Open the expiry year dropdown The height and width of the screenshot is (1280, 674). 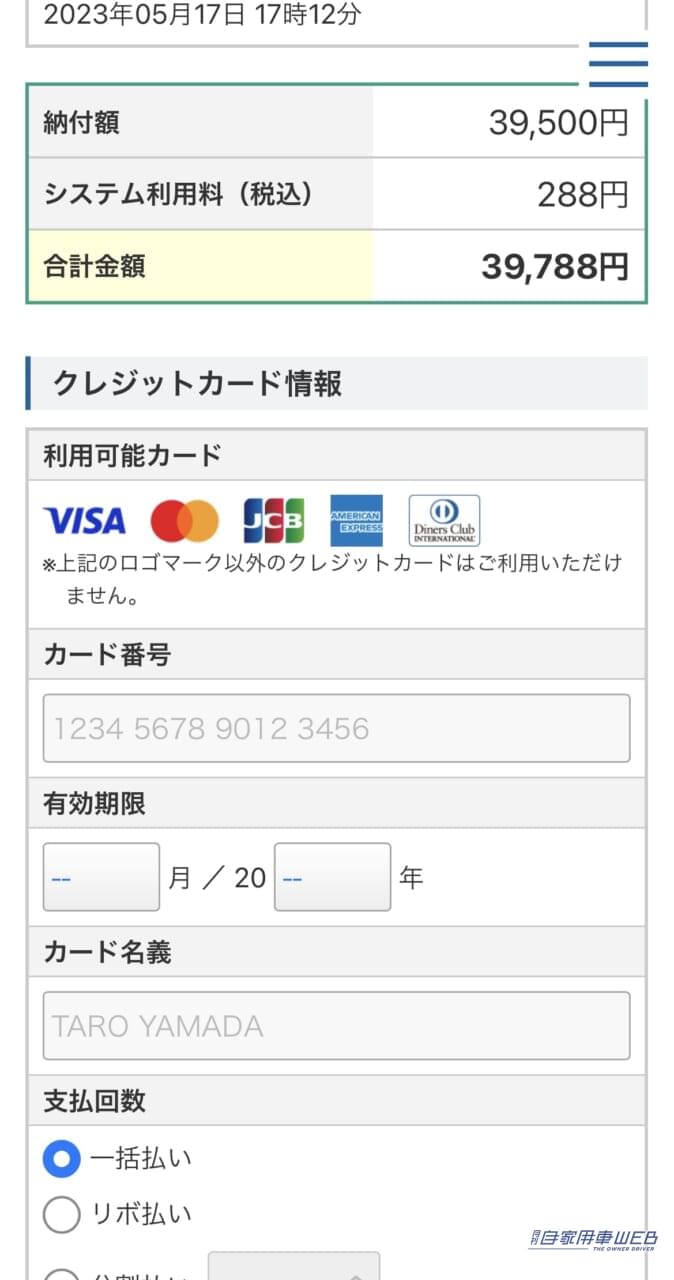tap(332, 877)
